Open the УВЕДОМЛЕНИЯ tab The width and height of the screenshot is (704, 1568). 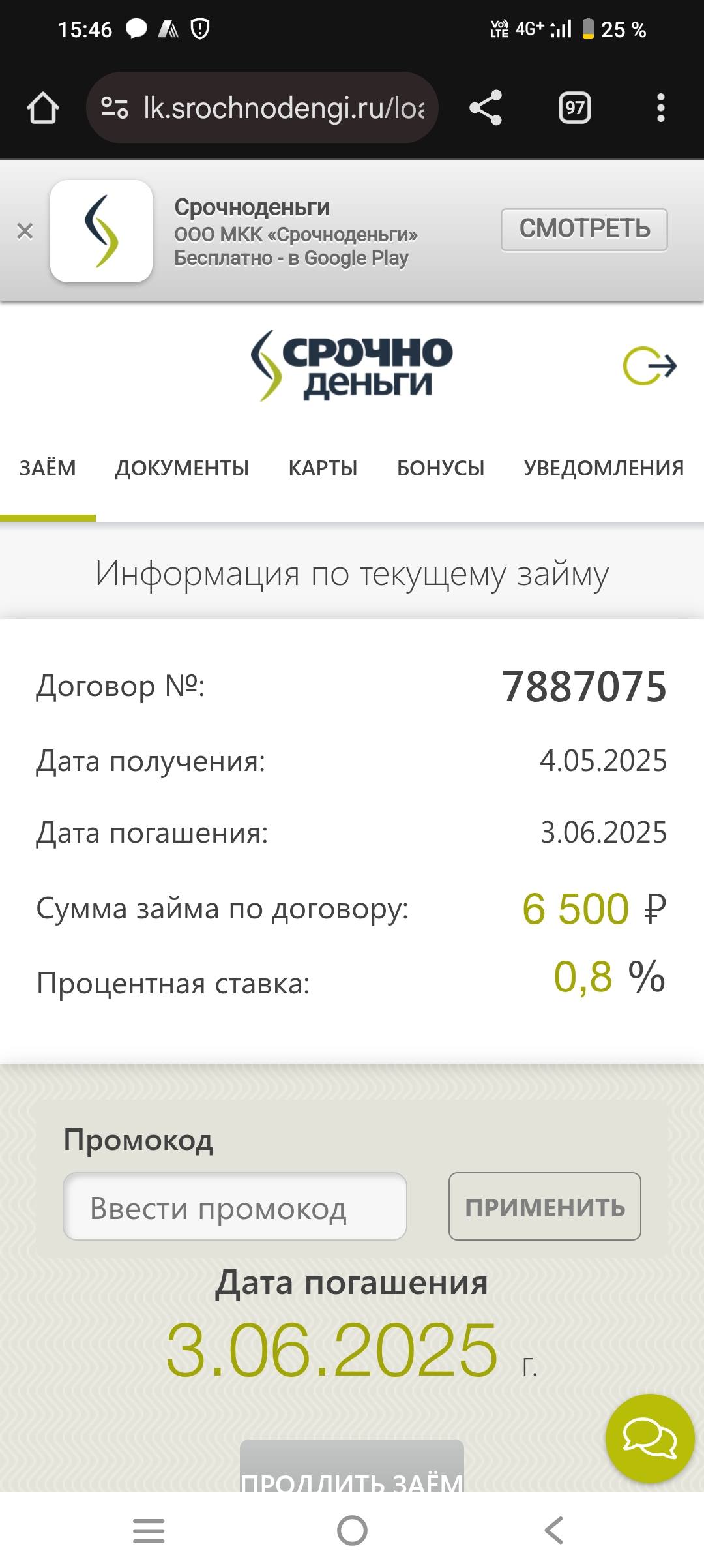604,468
